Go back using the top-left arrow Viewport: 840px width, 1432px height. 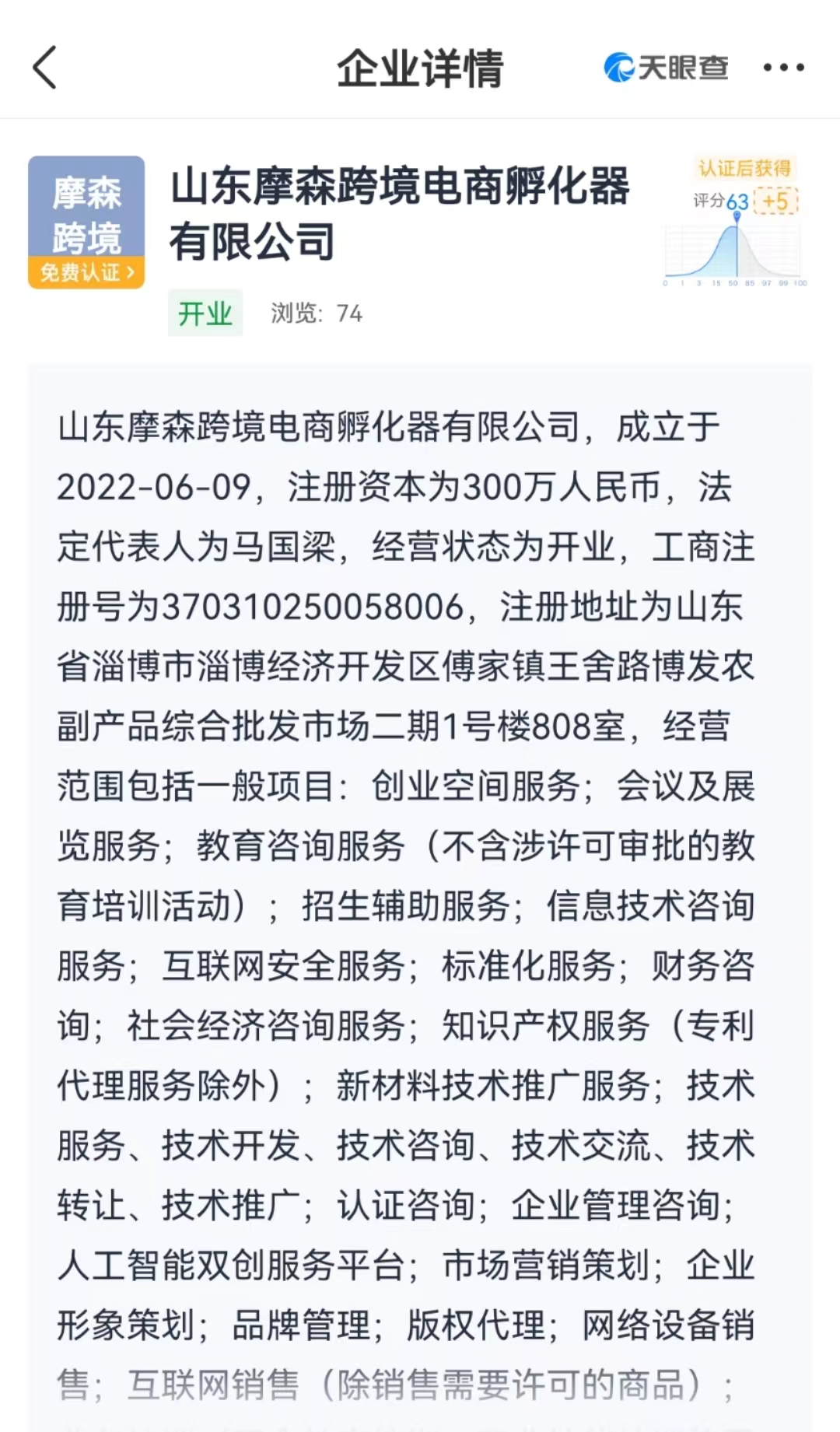(x=45, y=68)
